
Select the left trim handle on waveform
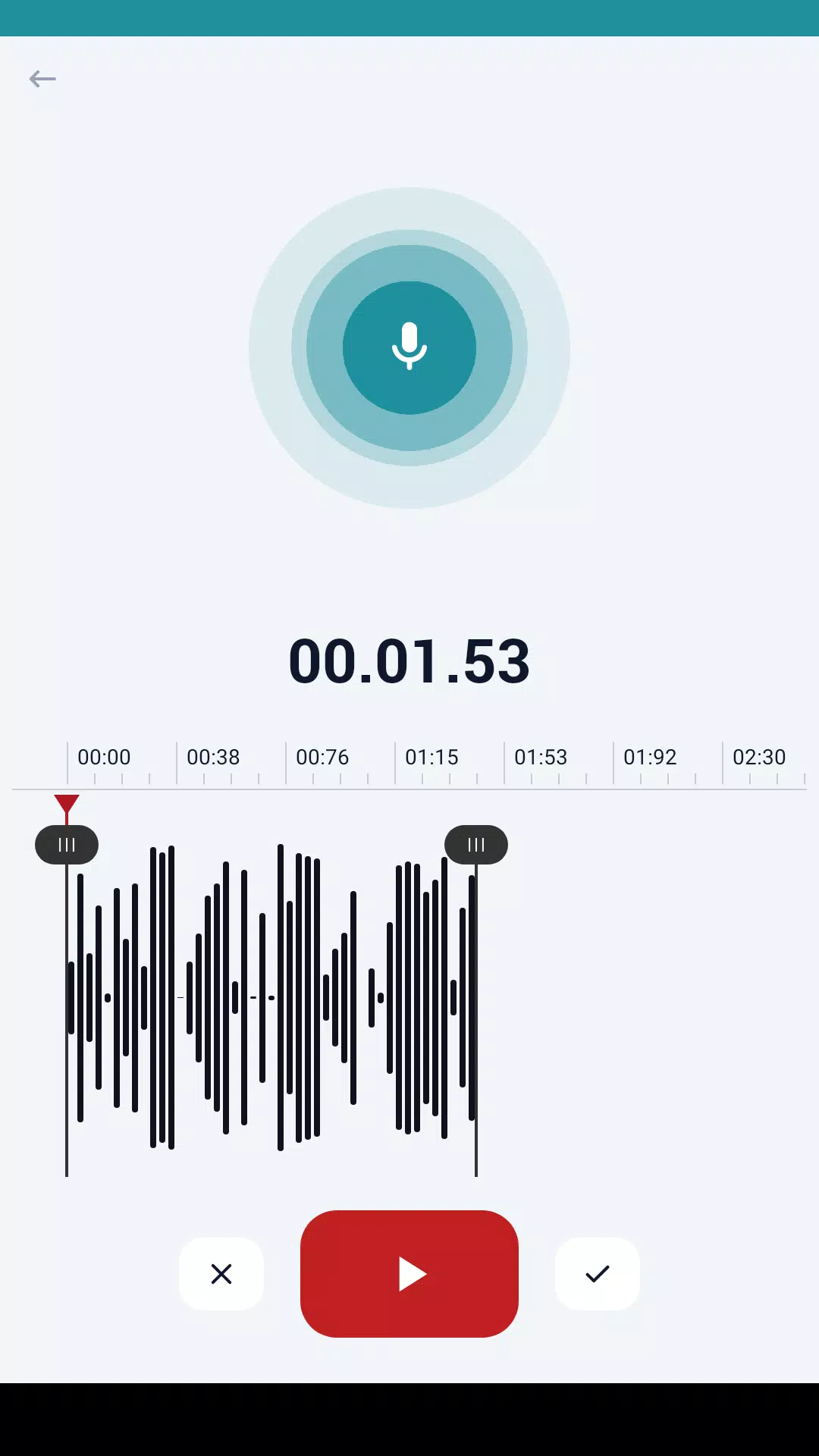pyautogui.click(x=67, y=845)
